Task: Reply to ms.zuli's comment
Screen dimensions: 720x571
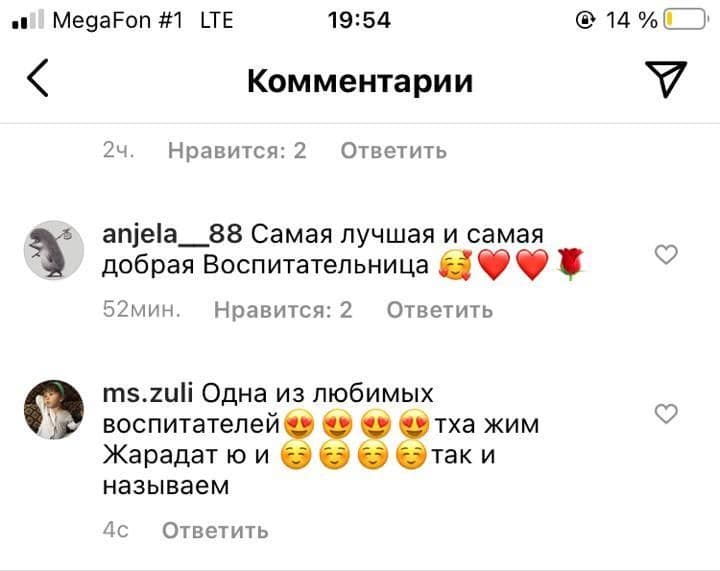Action: 215,530
